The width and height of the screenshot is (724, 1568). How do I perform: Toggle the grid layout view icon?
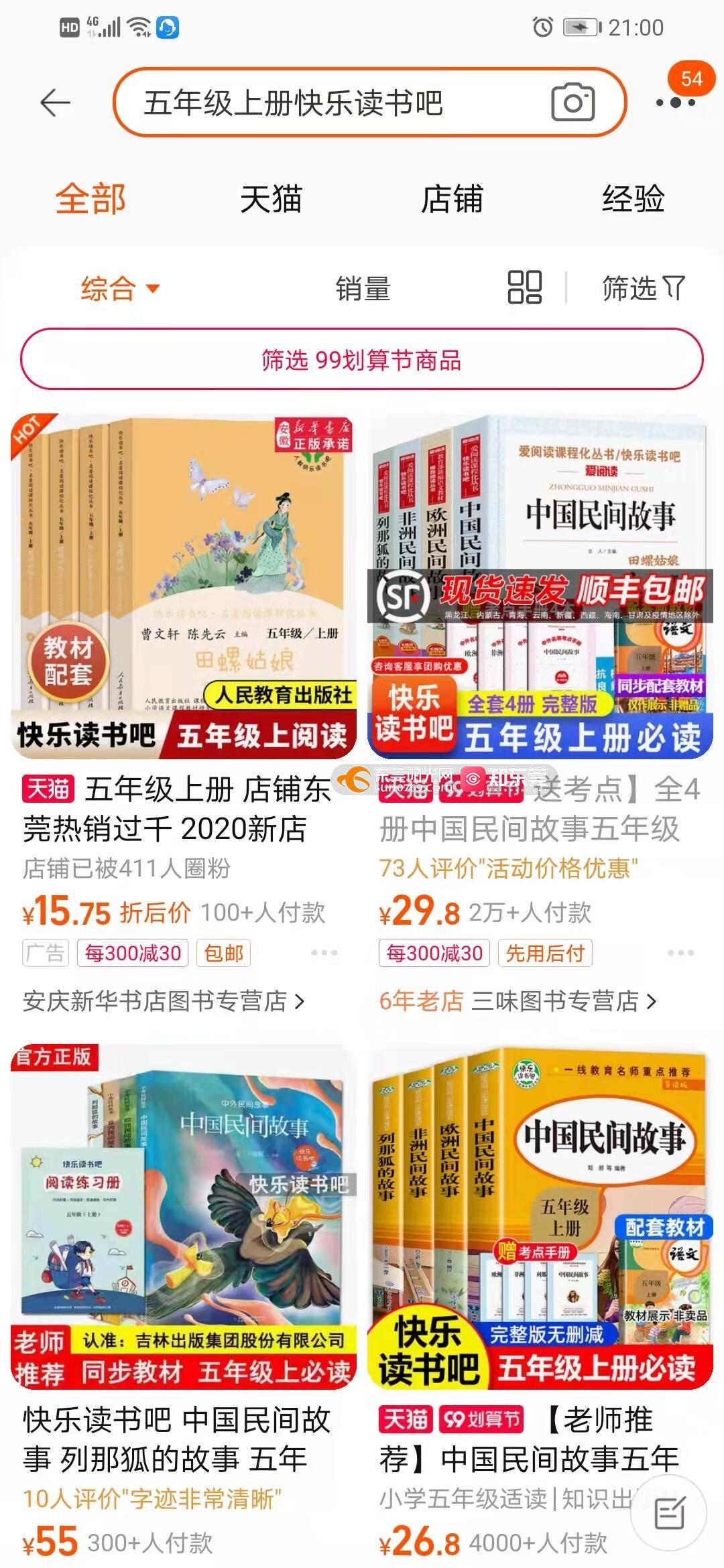click(524, 288)
